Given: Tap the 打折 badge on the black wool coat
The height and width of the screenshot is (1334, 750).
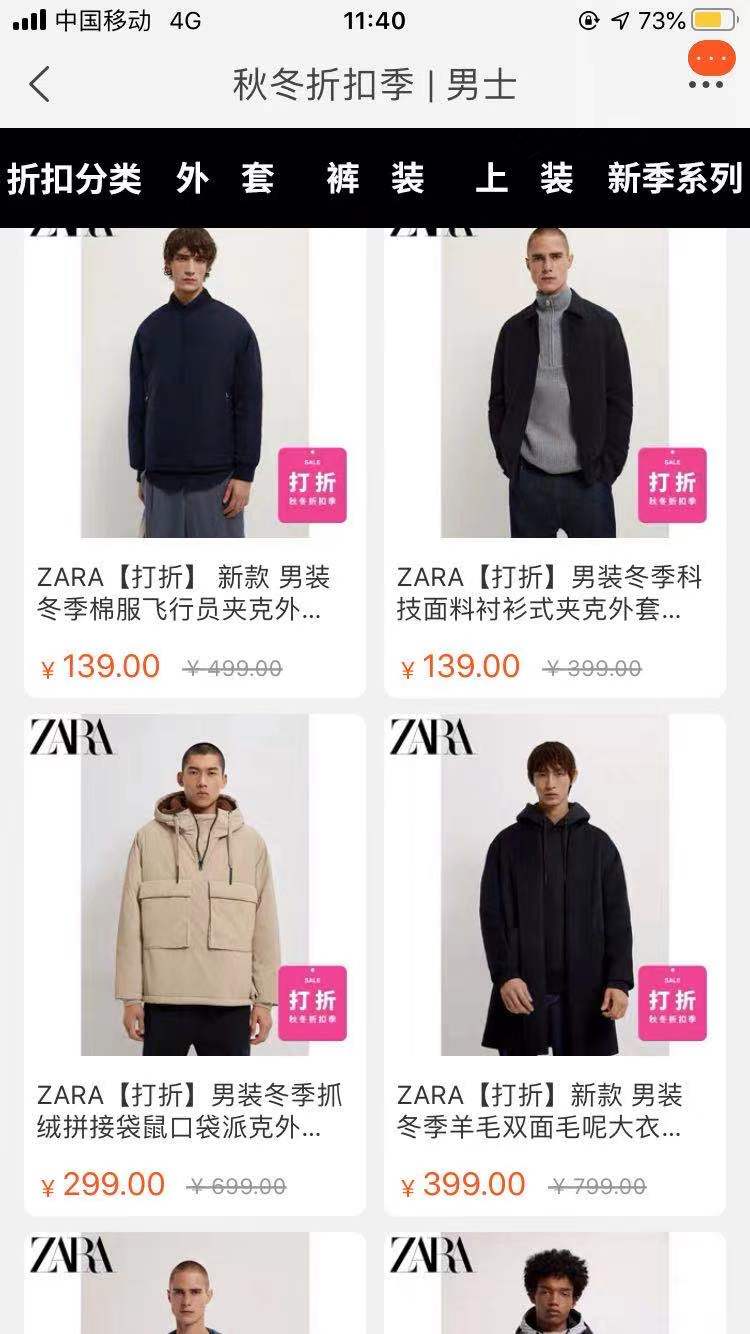Looking at the screenshot, I should point(675,1002).
